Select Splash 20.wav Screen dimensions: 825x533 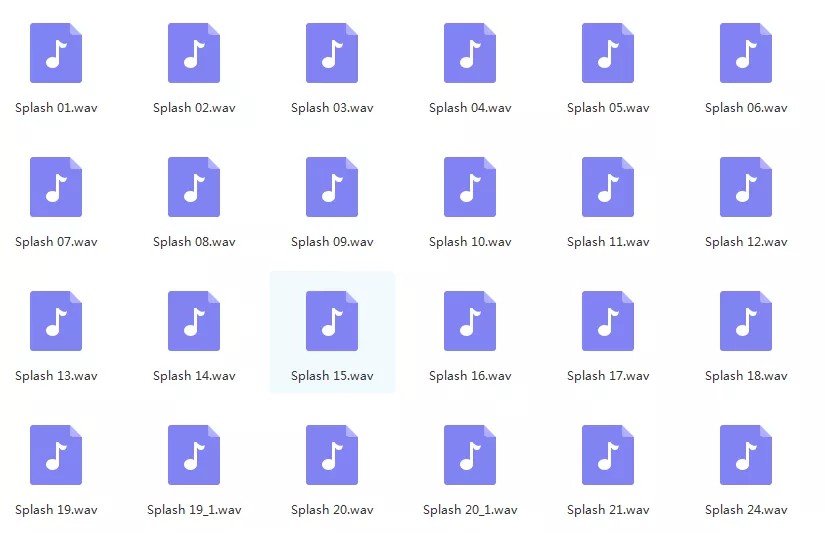pos(332,455)
